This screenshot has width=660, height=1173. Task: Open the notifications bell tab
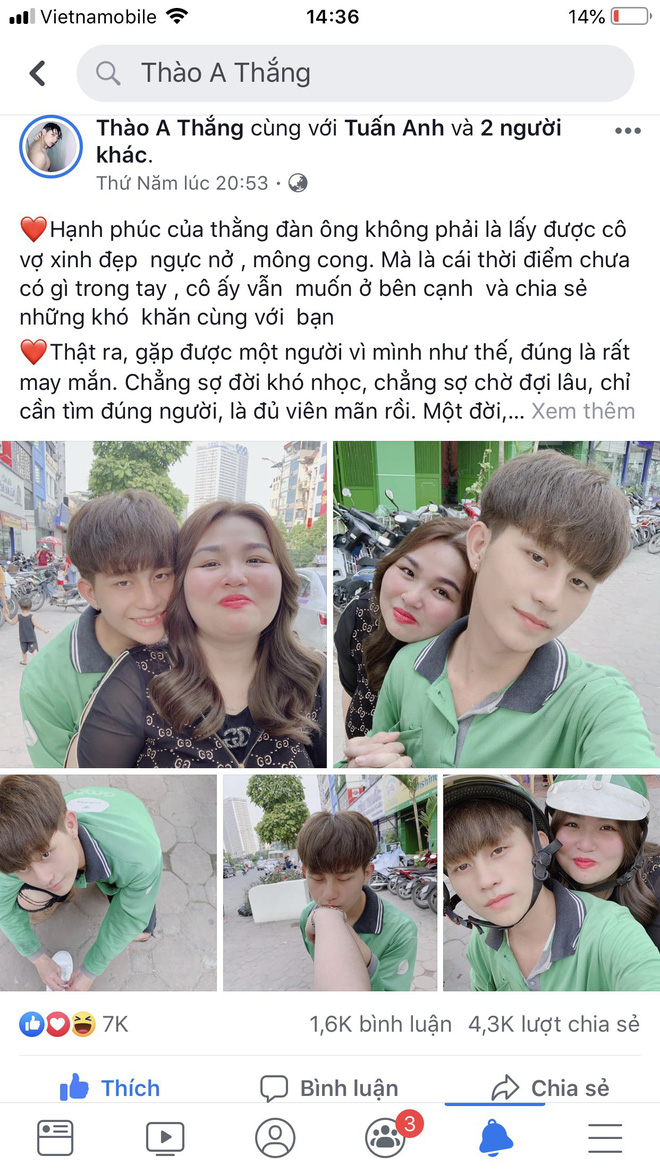[x=496, y=1138]
